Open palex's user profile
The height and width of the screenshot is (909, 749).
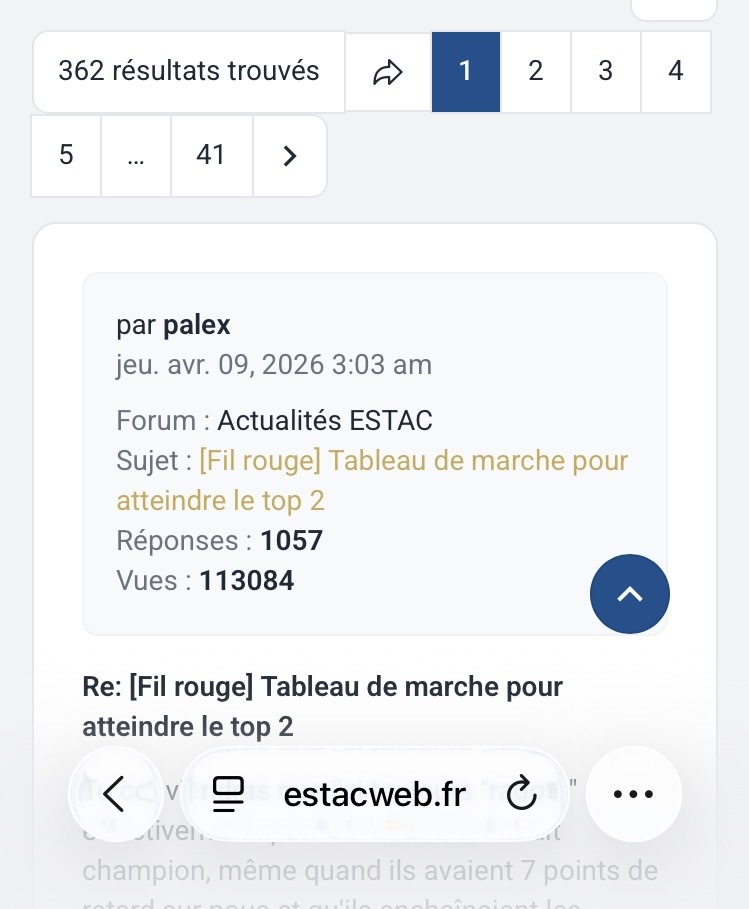coord(197,325)
